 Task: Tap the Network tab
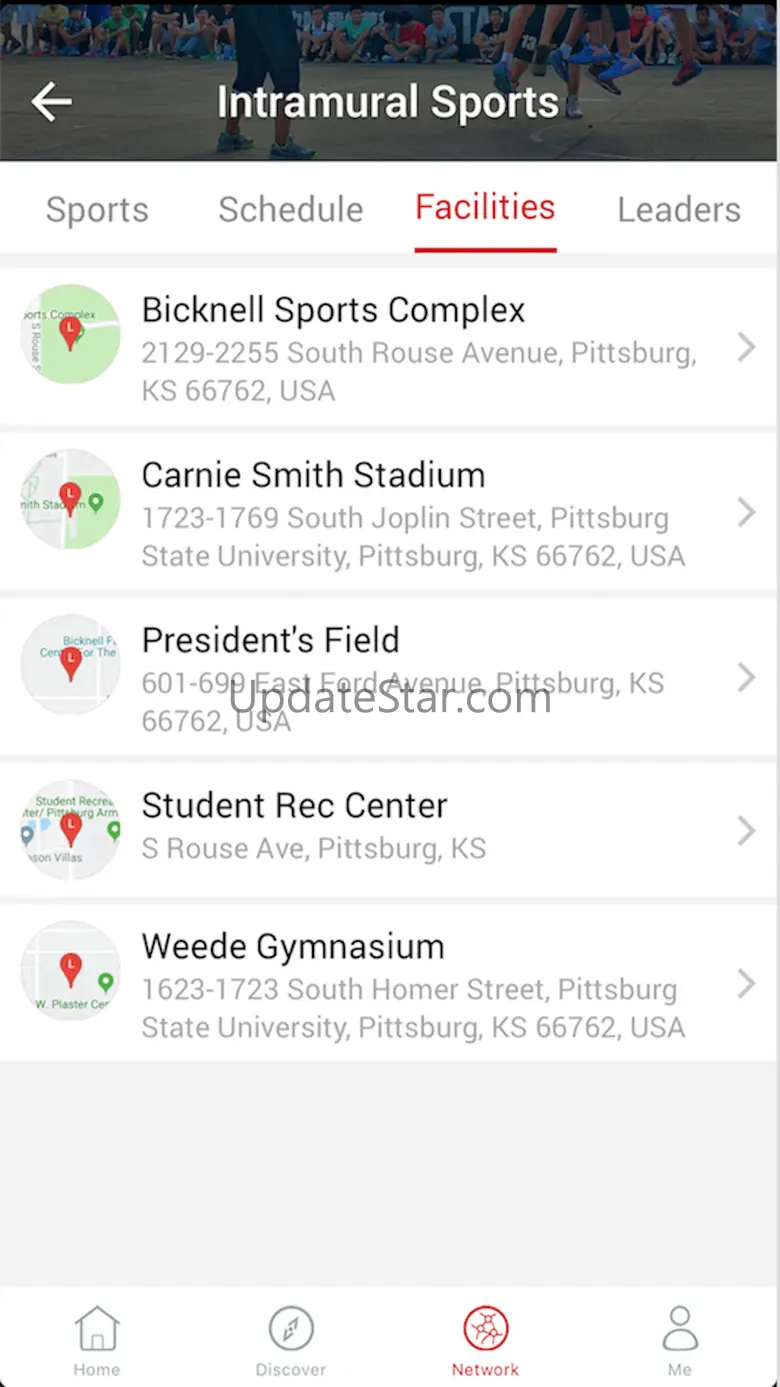coord(485,1341)
